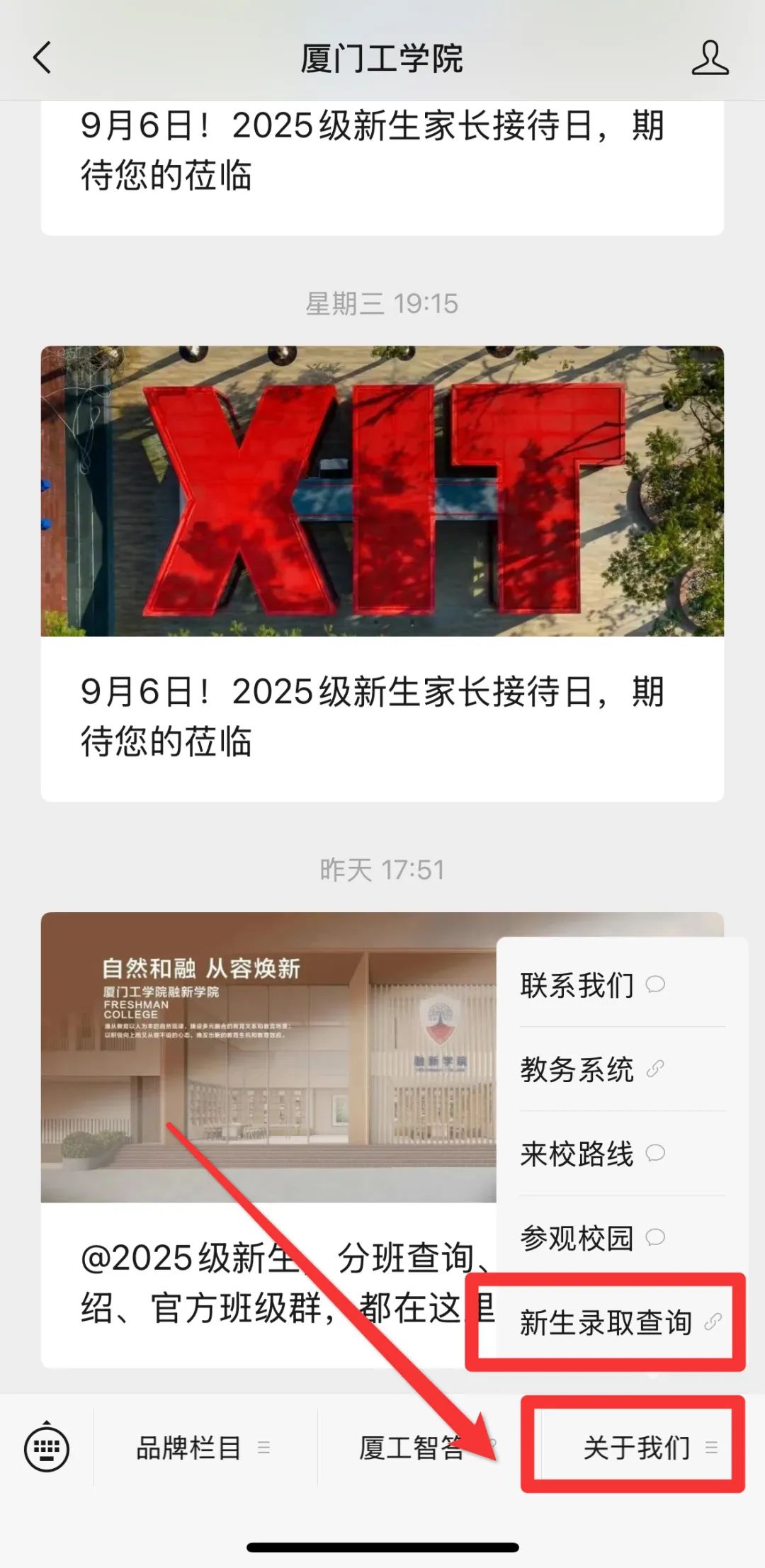The height and width of the screenshot is (1568, 765).
Task: Select 联系我们 from the popup menu
Action: pos(591,985)
